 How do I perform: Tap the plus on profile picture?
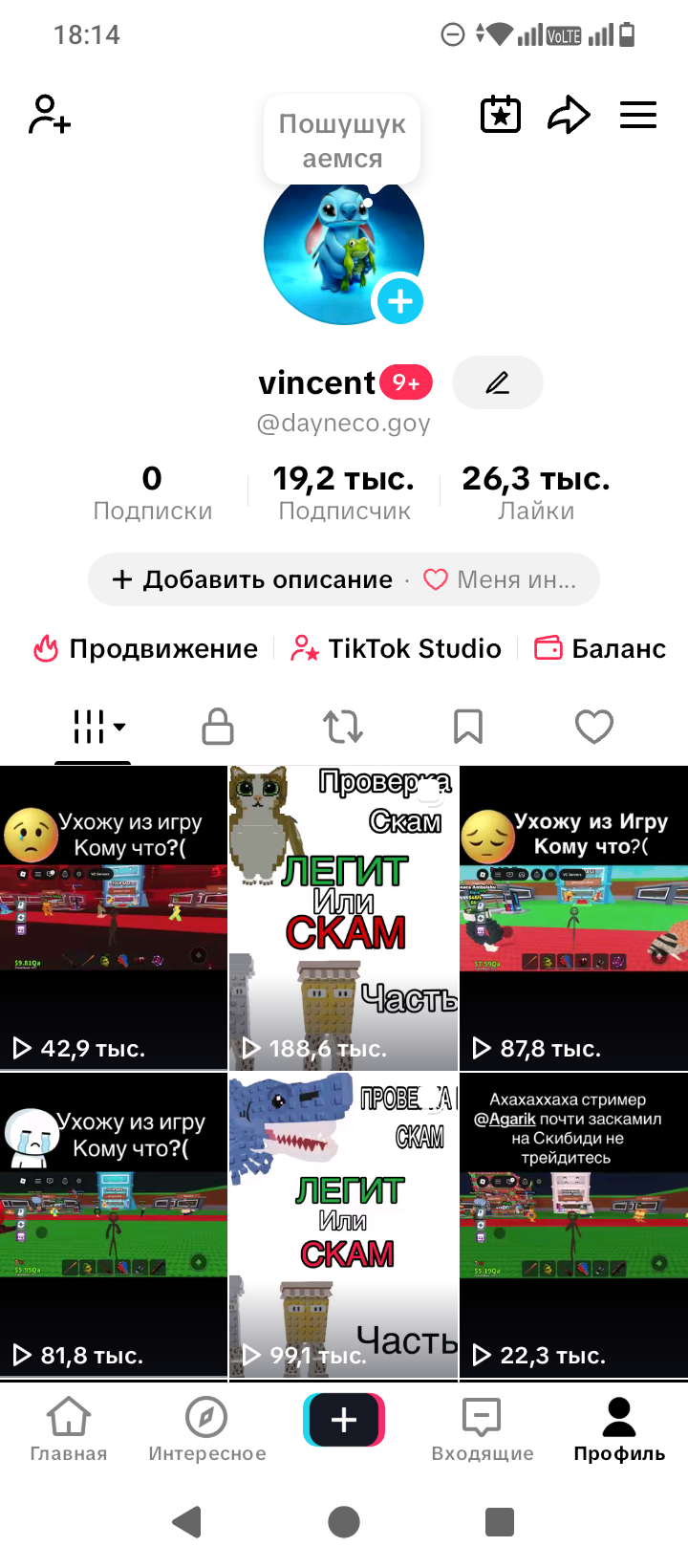[400, 300]
